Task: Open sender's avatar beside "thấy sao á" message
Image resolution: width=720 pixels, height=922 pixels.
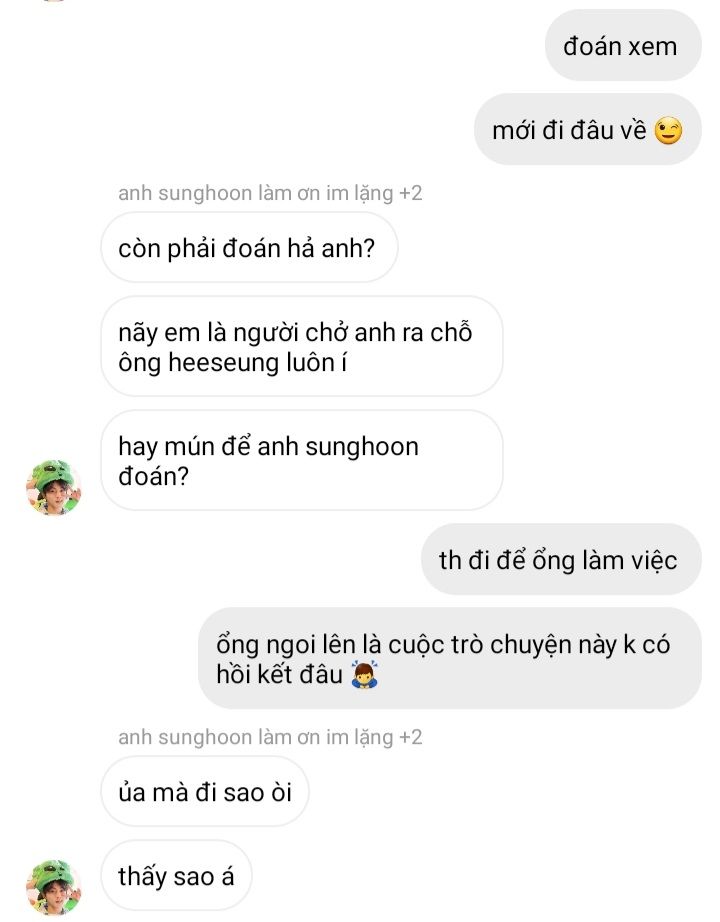Action: point(53,884)
